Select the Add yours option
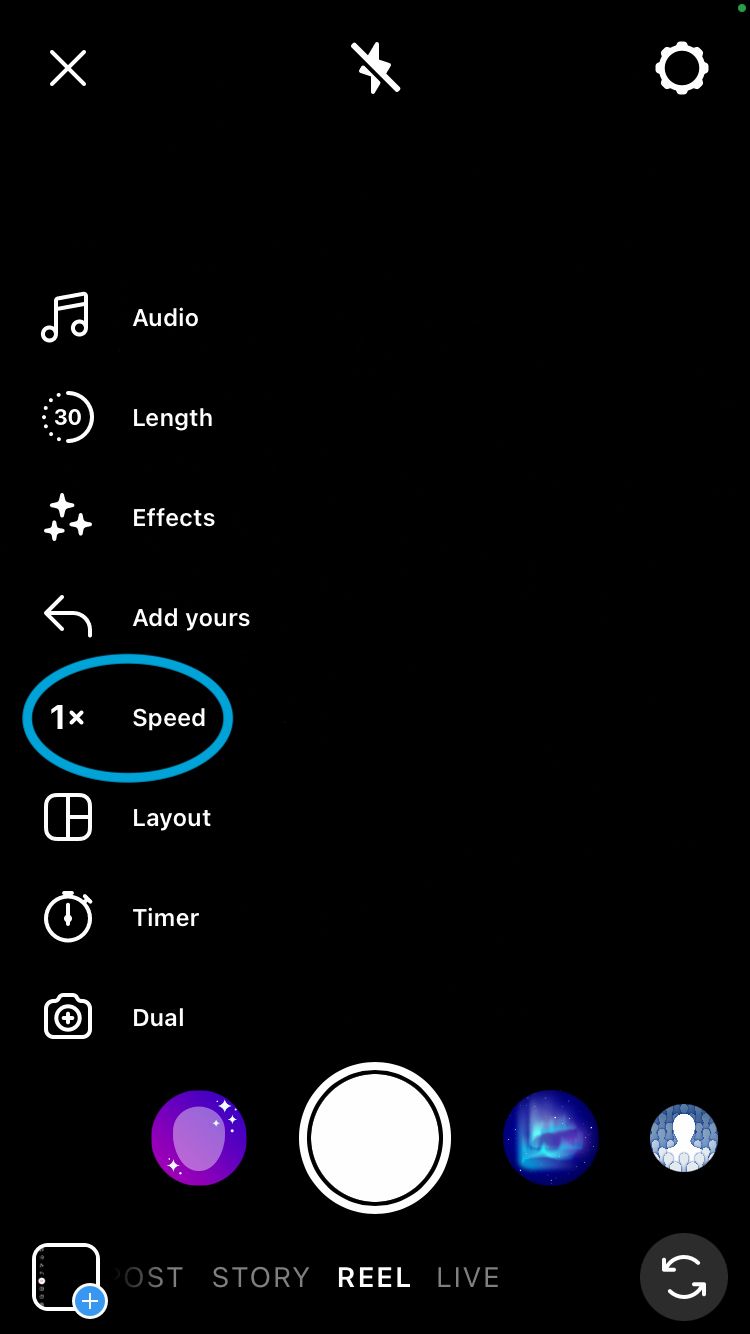 coord(146,618)
